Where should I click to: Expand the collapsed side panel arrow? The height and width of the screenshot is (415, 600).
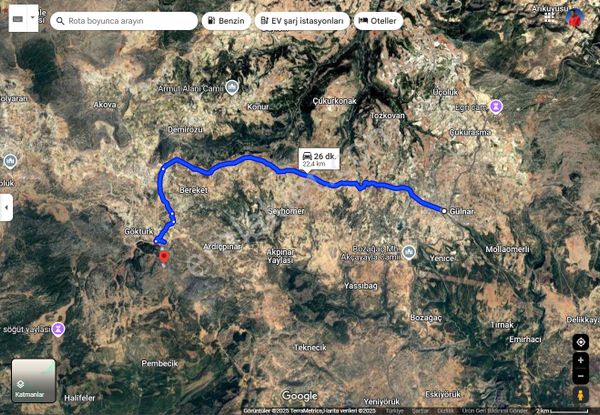coord(6,207)
